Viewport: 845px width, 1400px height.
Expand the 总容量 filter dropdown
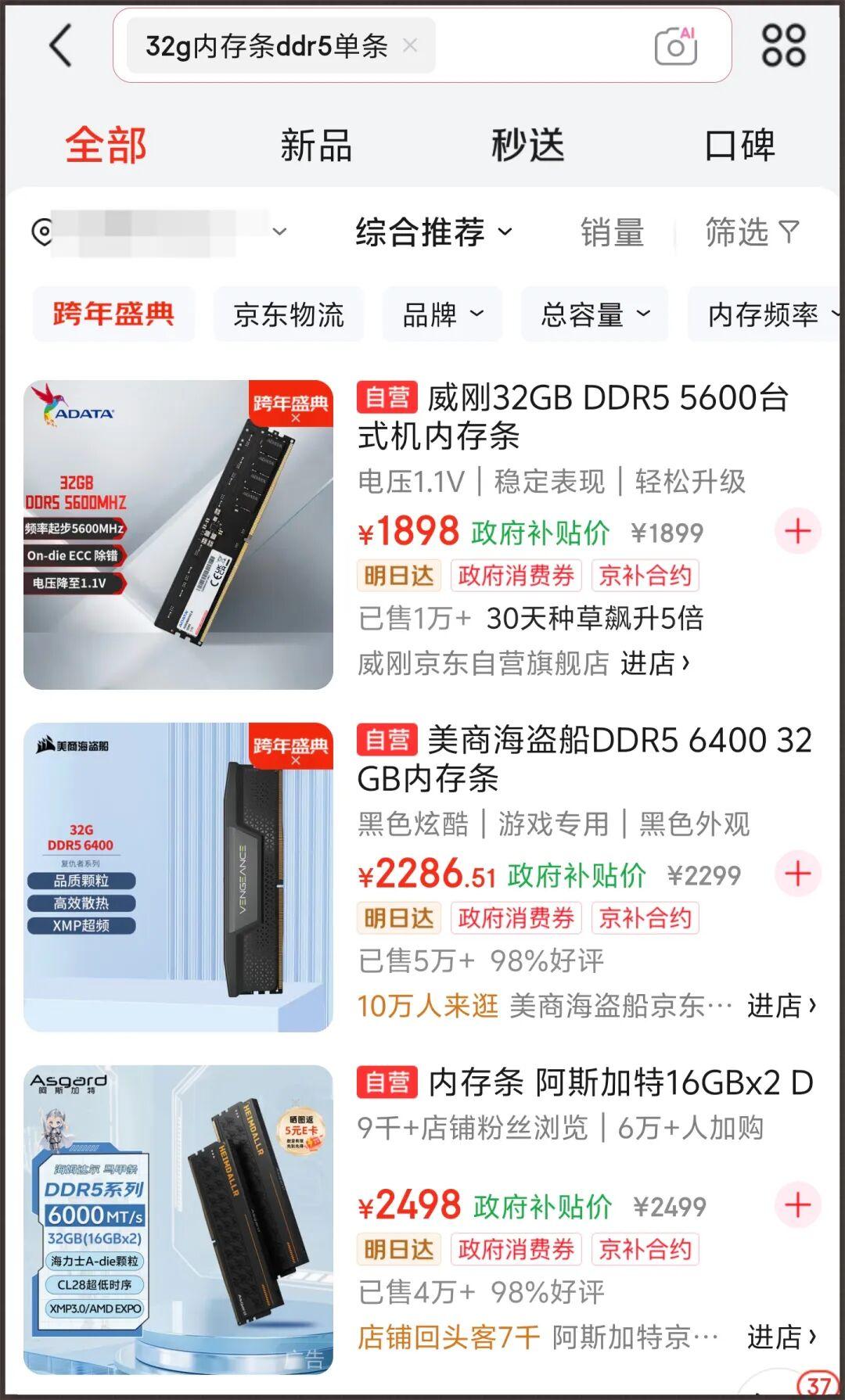coord(595,314)
